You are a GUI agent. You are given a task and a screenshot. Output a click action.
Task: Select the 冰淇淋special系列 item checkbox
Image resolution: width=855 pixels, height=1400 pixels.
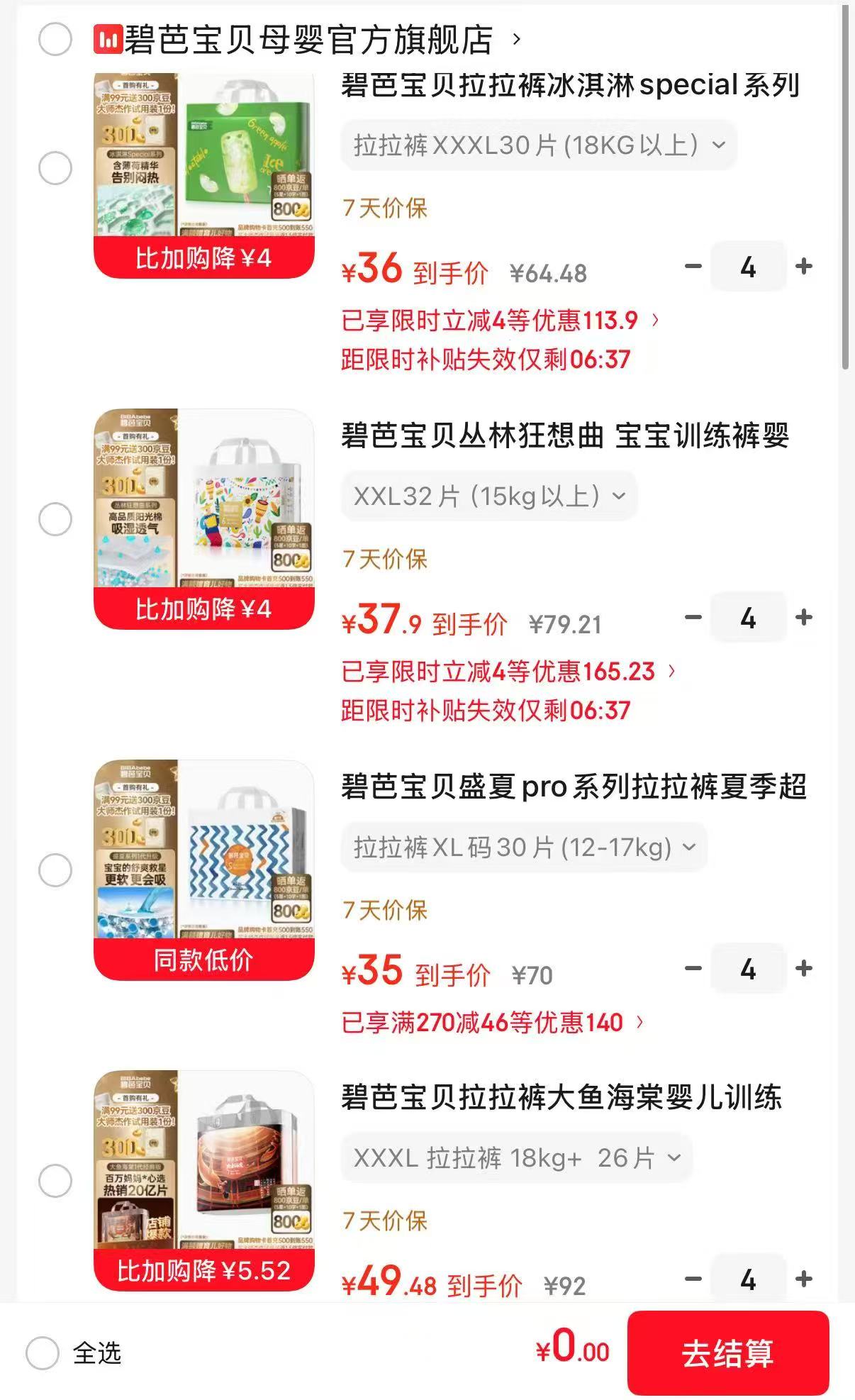click(55, 169)
